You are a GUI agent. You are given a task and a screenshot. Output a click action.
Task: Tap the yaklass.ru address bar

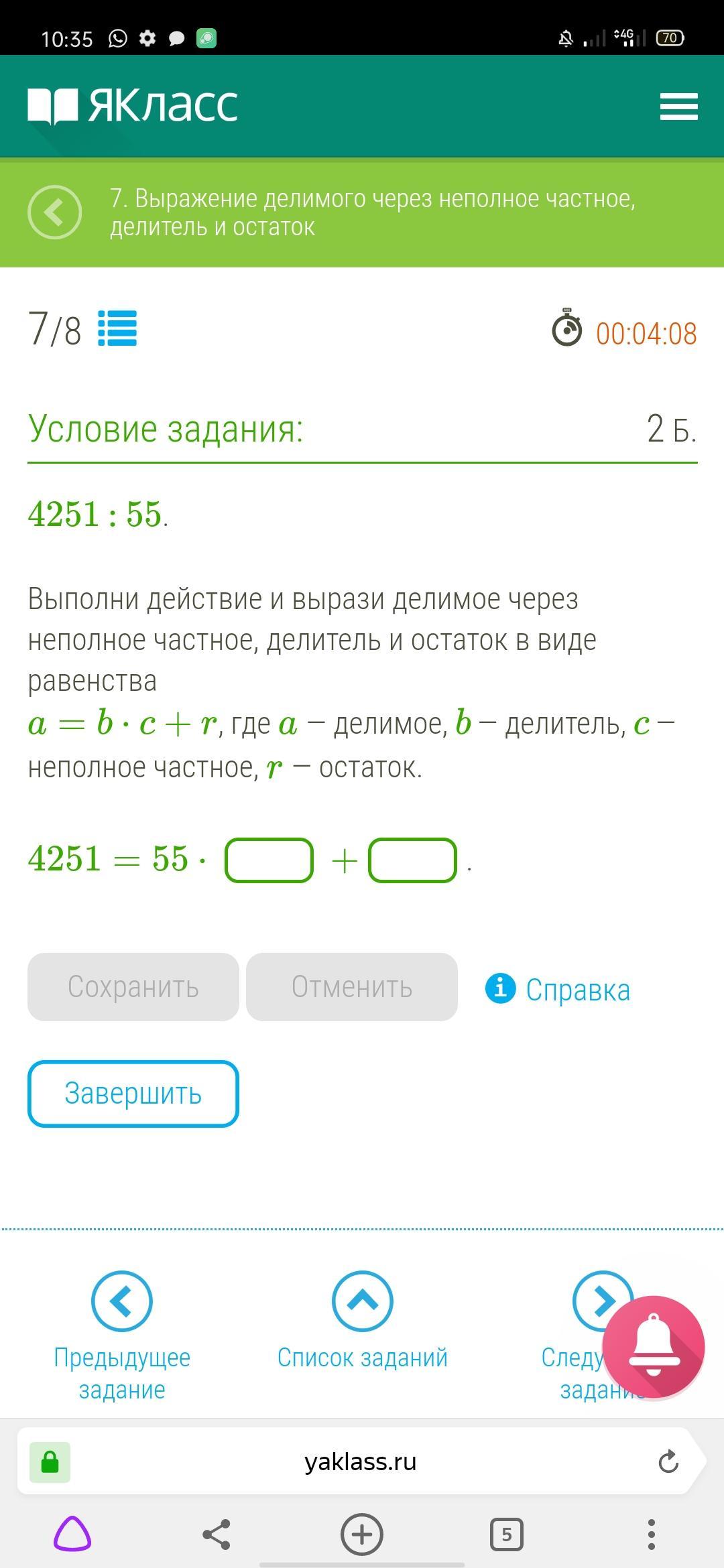pyautogui.click(x=361, y=1461)
